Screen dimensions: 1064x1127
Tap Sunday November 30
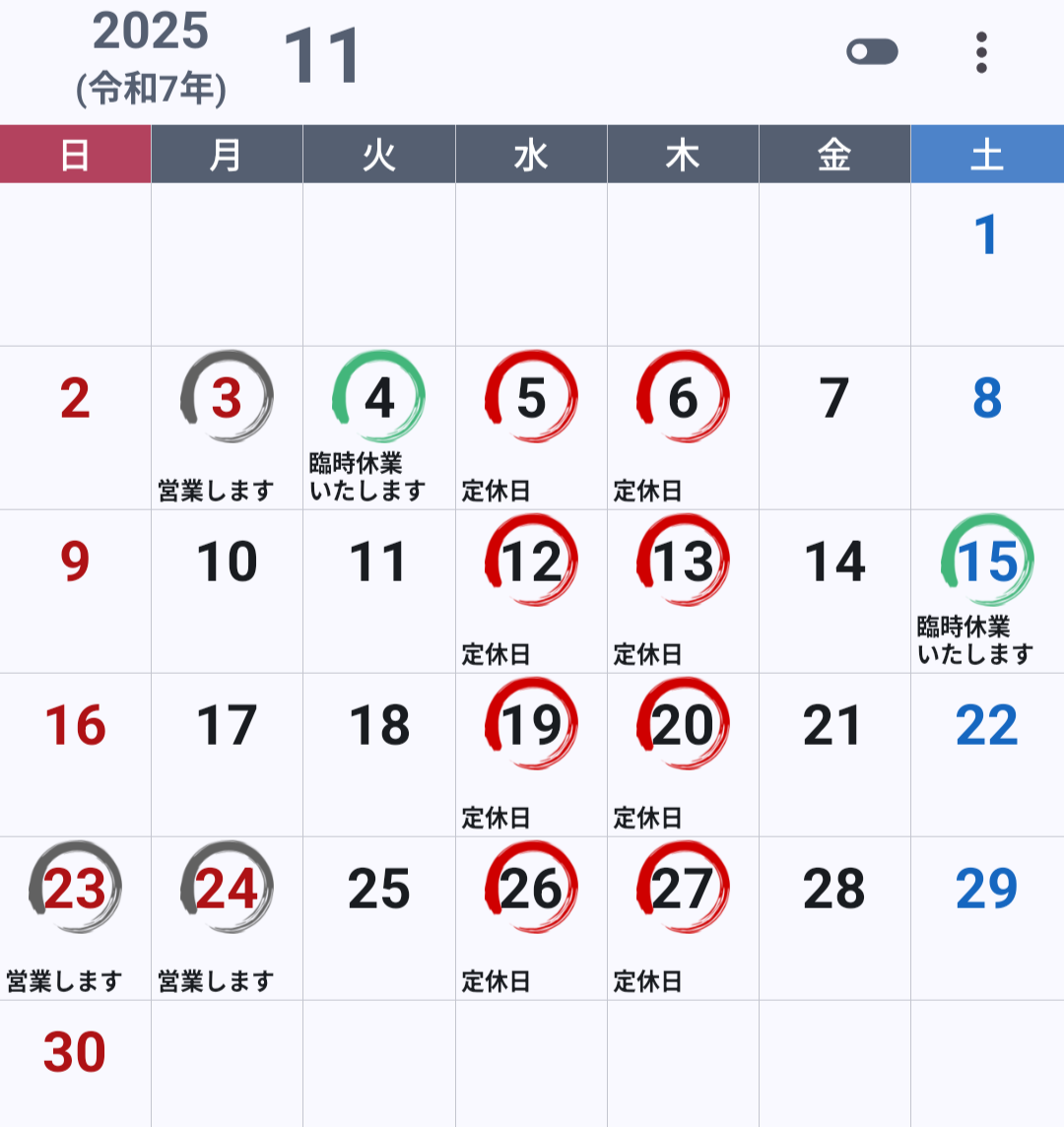tap(75, 1062)
